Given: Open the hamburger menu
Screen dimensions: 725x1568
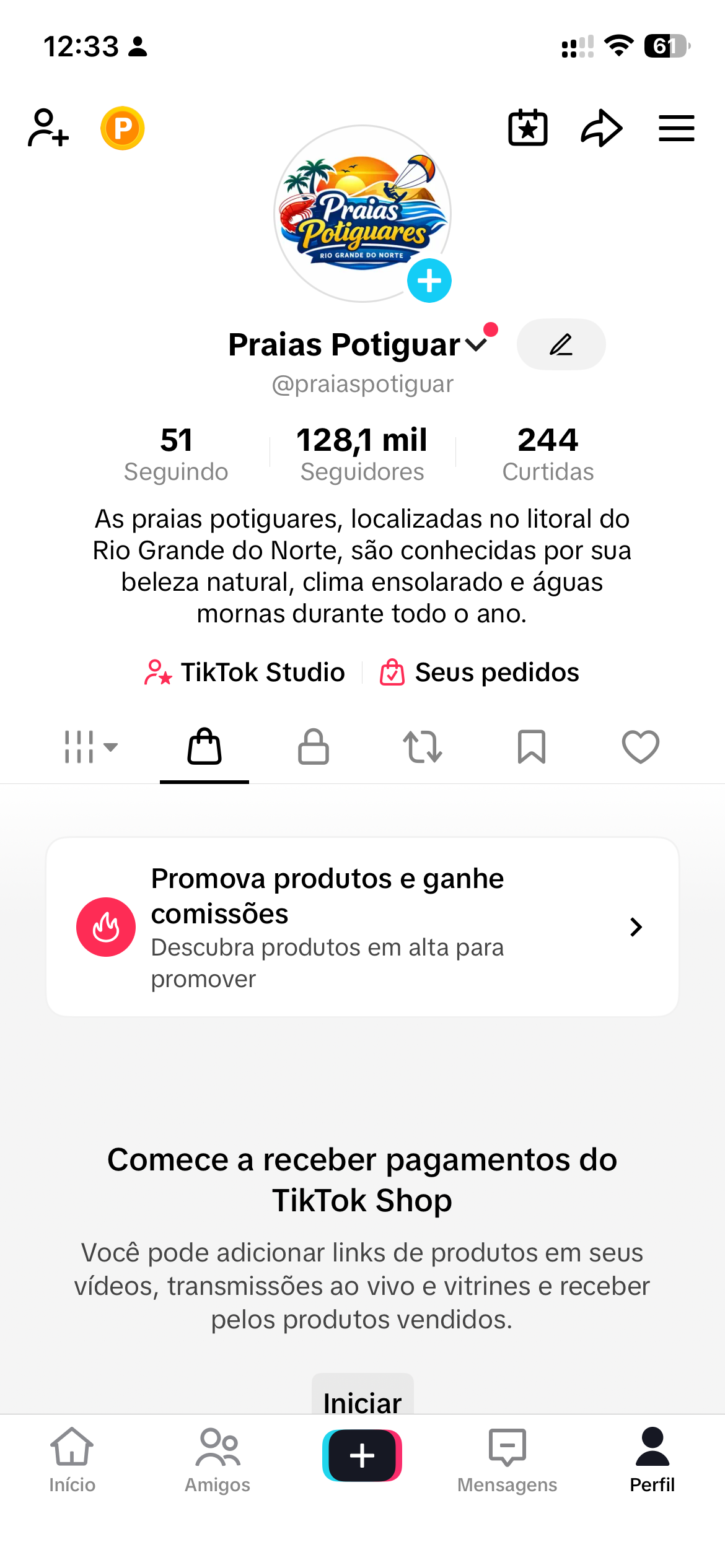Looking at the screenshot, I should pos(676,128).
